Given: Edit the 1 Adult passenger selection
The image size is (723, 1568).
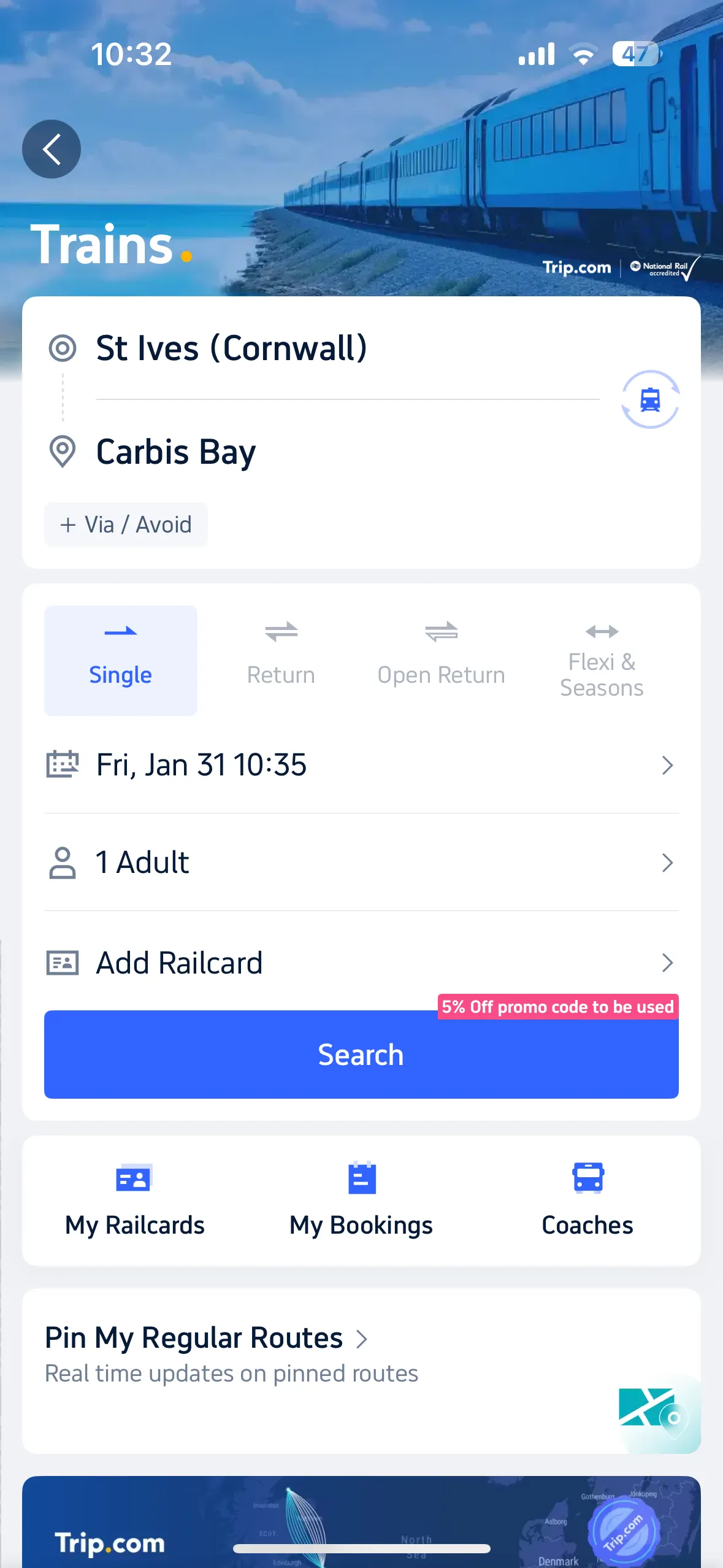Looking at the screenshot, I should coord(361,863).
